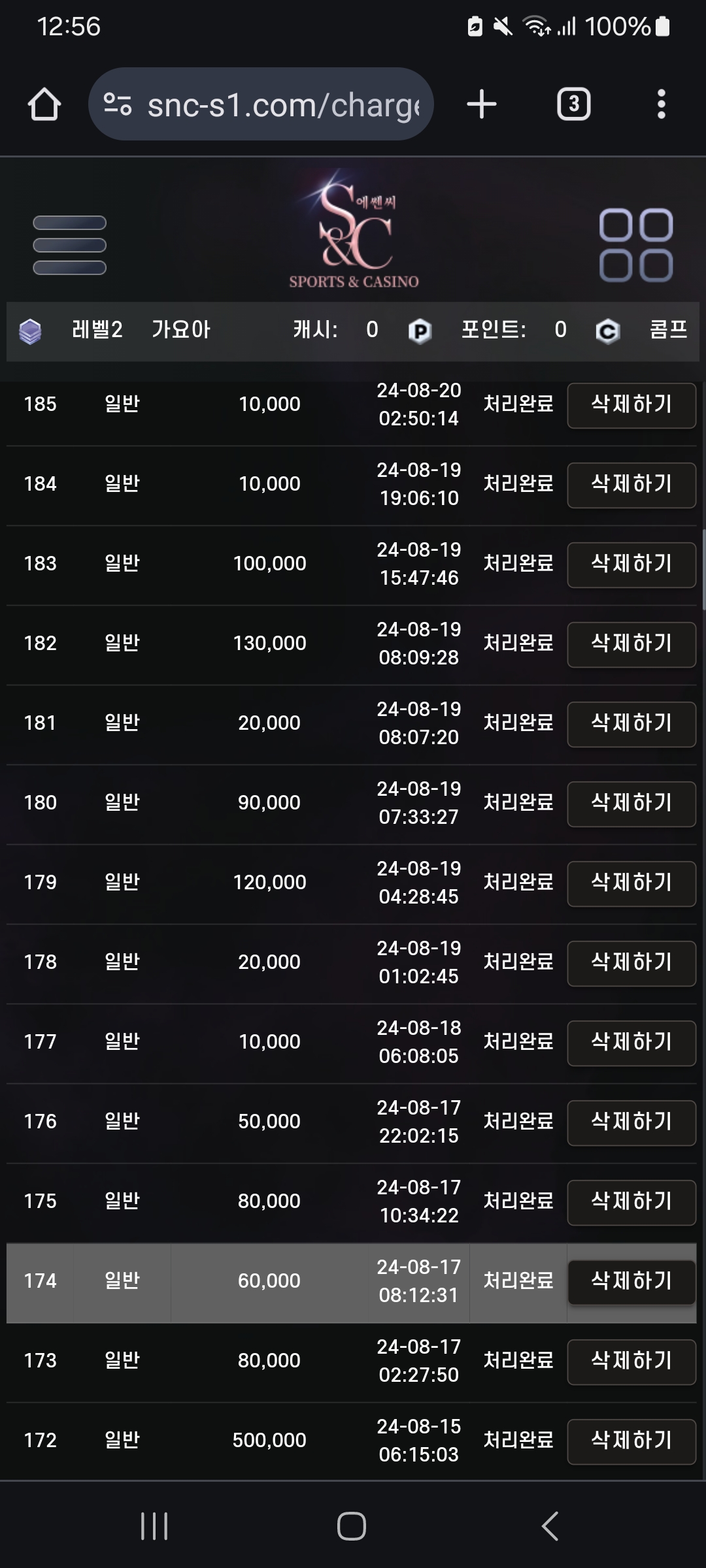Delete row 181 dated 08:07:20
This screenshot has width=706, height=1568.
pos(631,724)
